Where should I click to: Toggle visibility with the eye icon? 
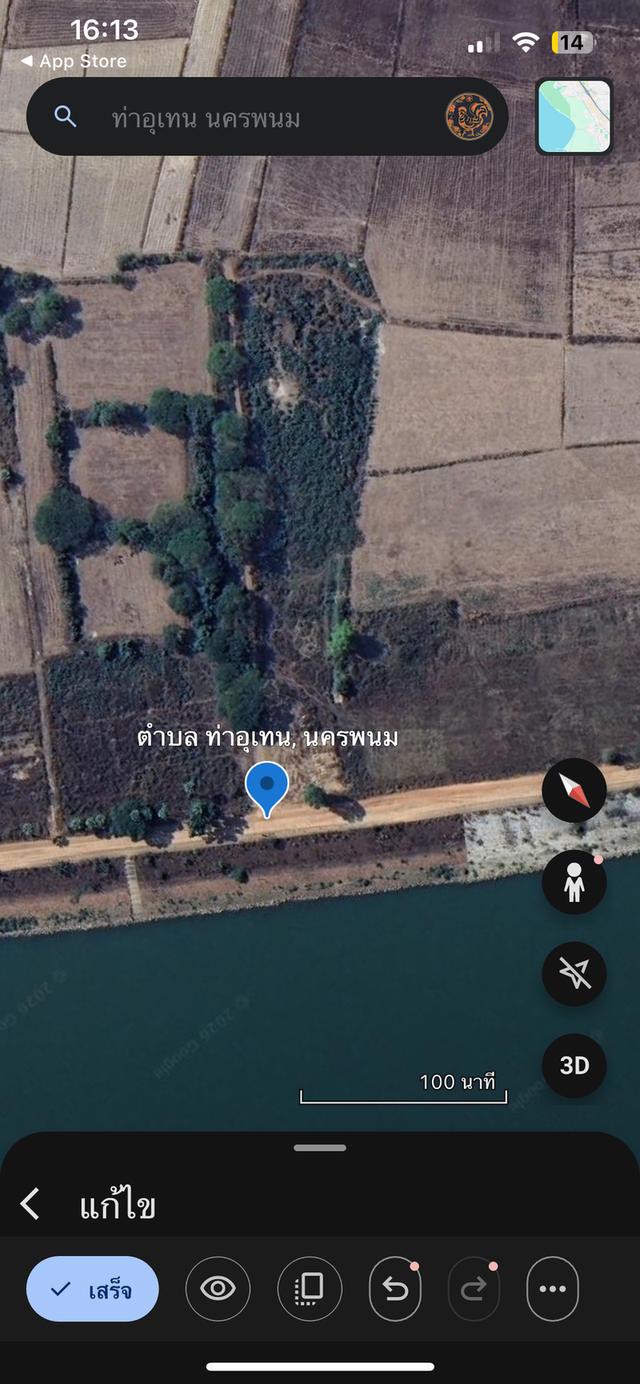217,1289
